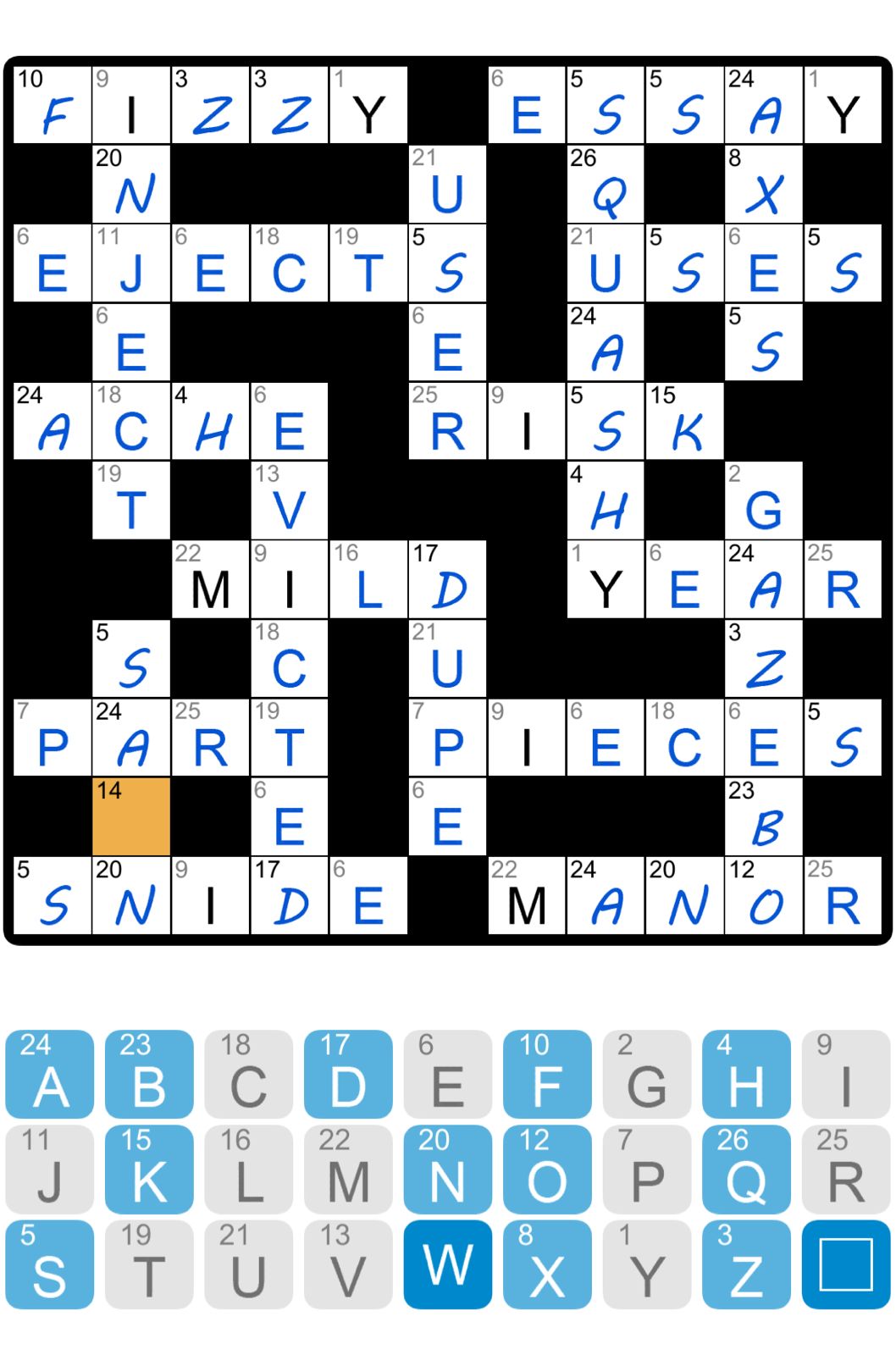This screenshot has height=1355, width=896.
Task: Tap the F key numbered 10
Action: click(x=547, y=1074)
